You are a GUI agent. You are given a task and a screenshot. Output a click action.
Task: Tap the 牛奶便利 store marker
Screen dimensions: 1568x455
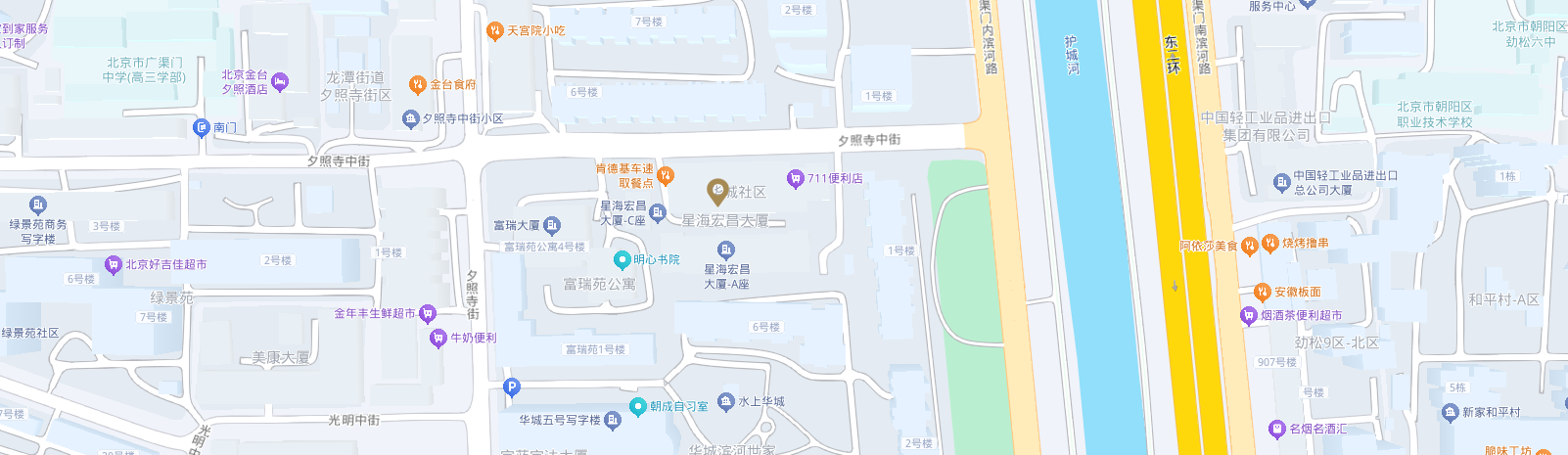[x=438, y=339]
